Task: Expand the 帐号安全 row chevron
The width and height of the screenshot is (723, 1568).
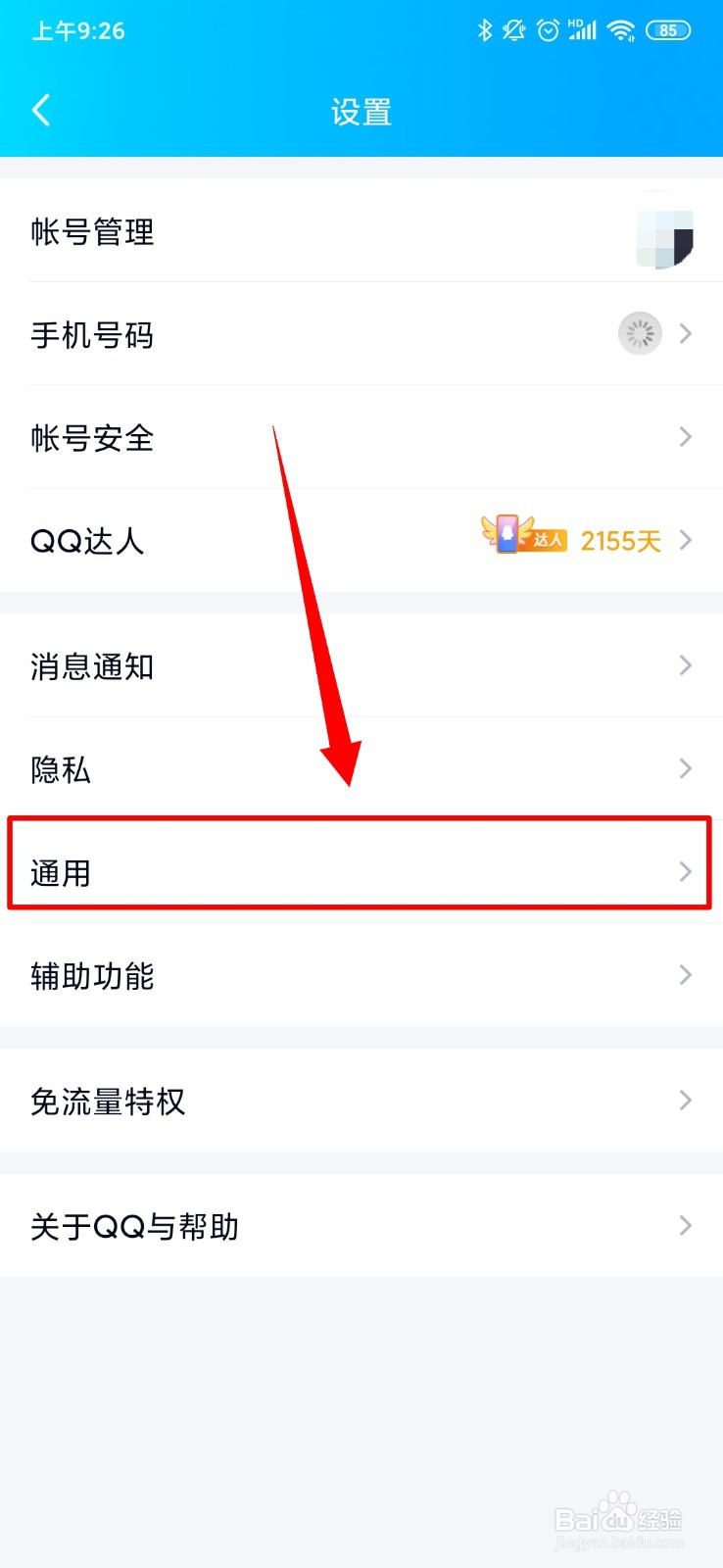Action: [x=685, y=437]
